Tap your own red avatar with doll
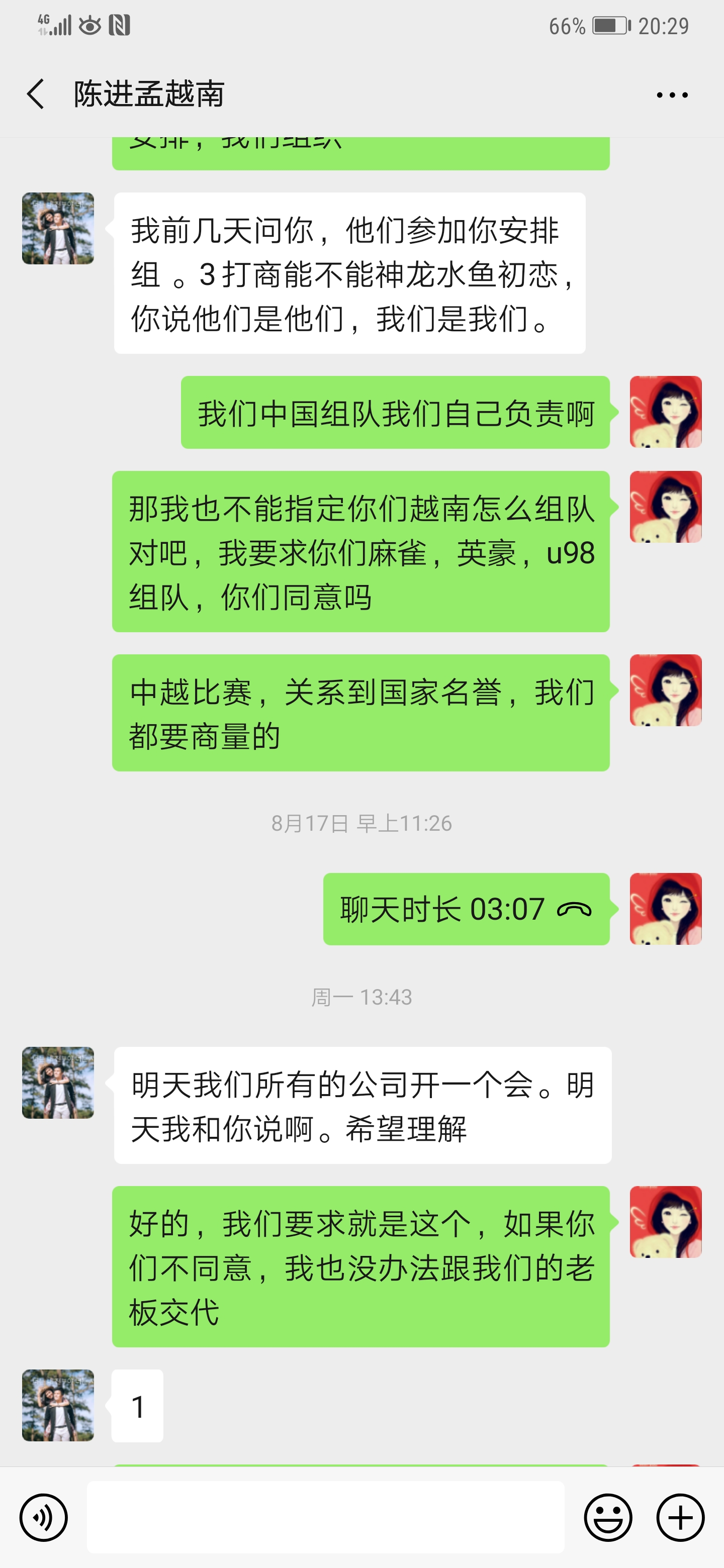 (x=665, y=412)
